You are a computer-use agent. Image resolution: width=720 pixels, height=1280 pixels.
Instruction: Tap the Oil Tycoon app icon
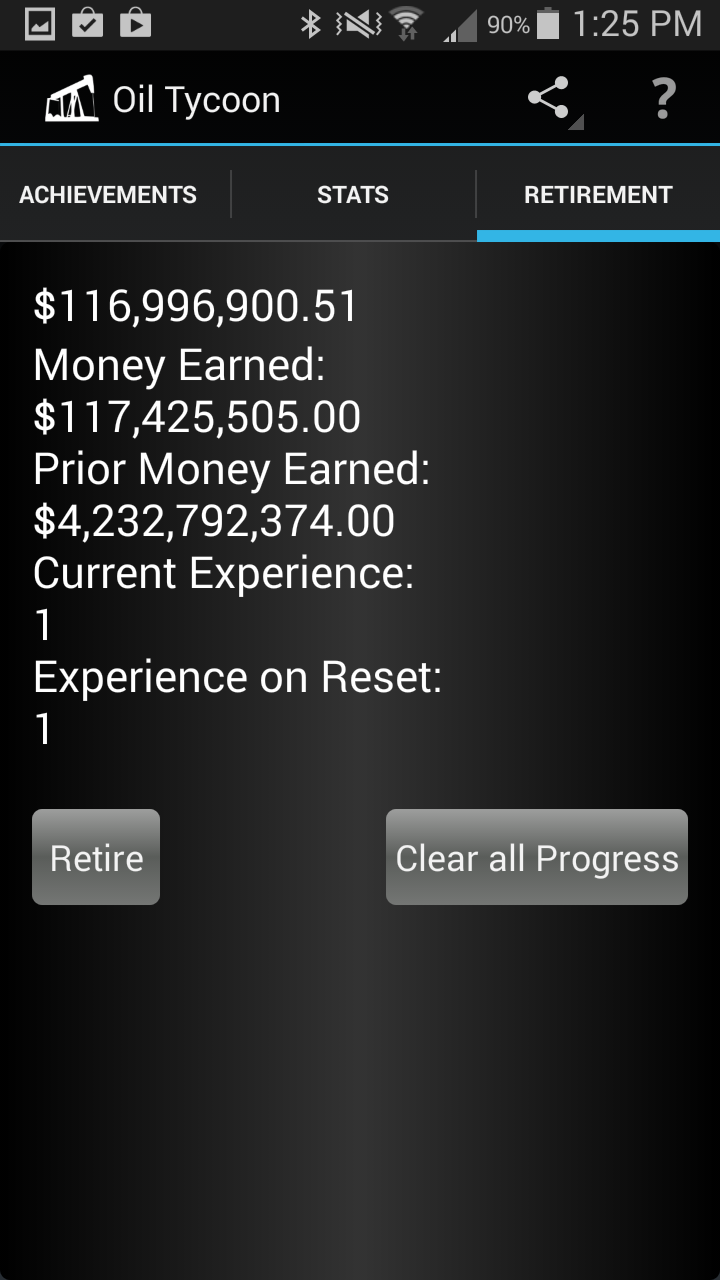(71, 99)
